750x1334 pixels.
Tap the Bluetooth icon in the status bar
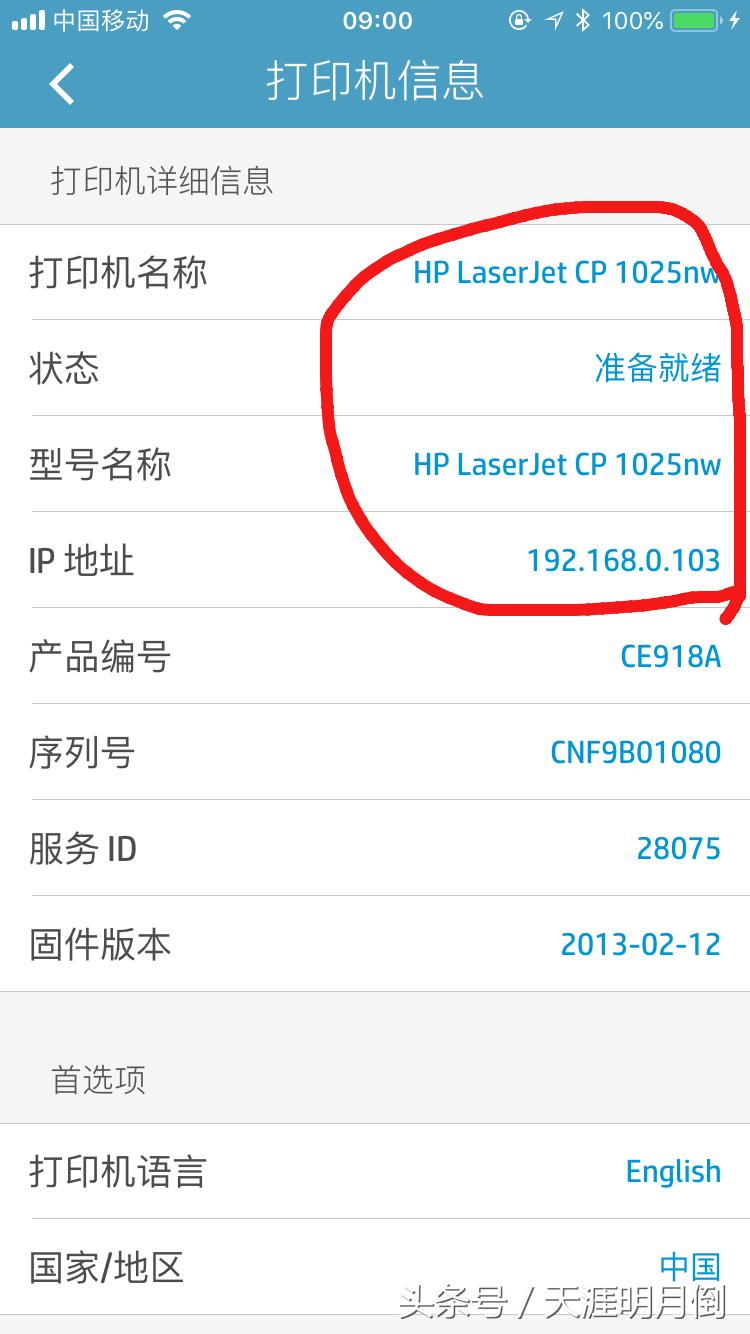pos(583,19)
